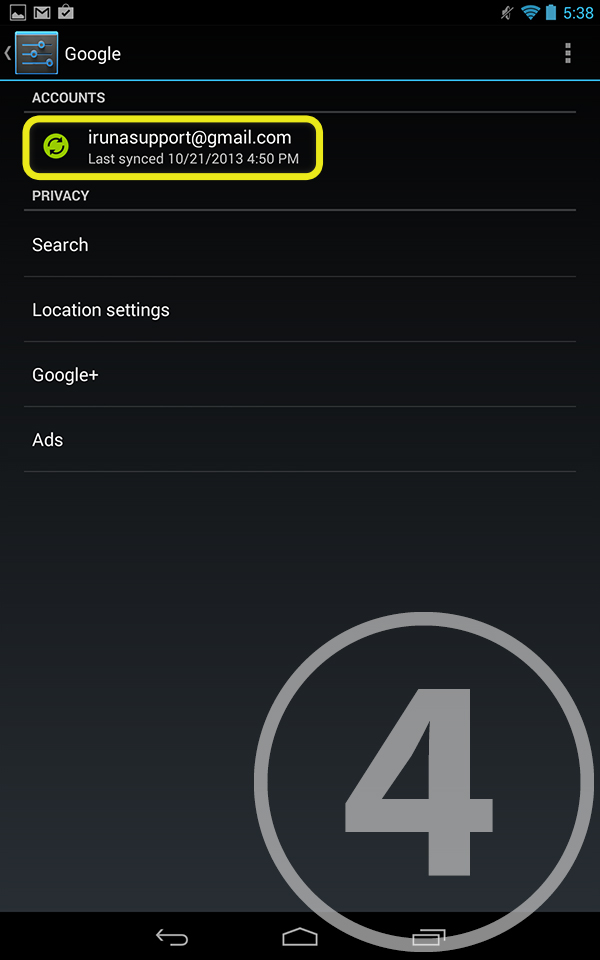Open the overflow menu
The height and width of the screenshot is (960, 600).
click(x=568, y=53)
